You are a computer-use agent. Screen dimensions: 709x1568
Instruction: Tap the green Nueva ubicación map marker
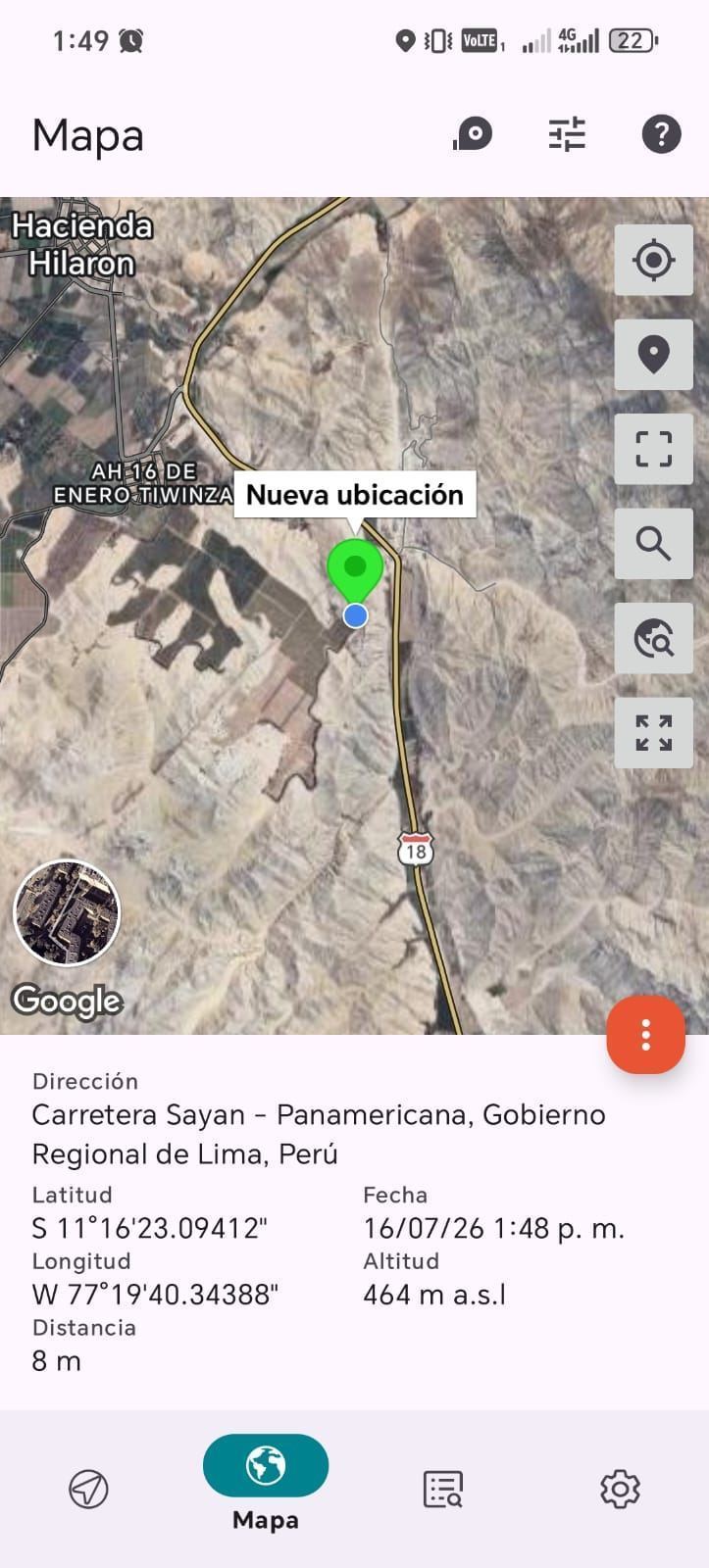[355, 570]
